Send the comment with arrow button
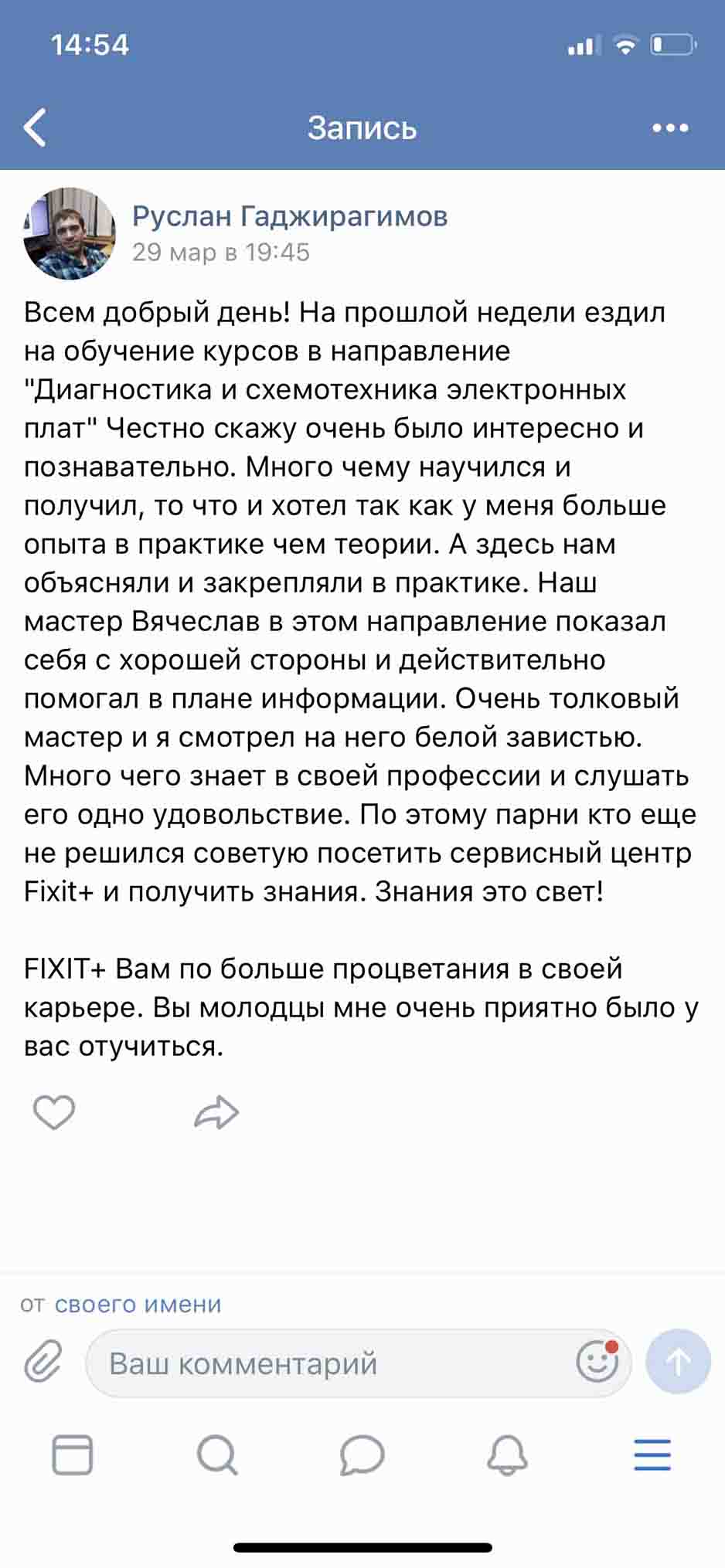Viewport: 725px width, 1568px height. pyautogui.click(x=678, y=1362)
